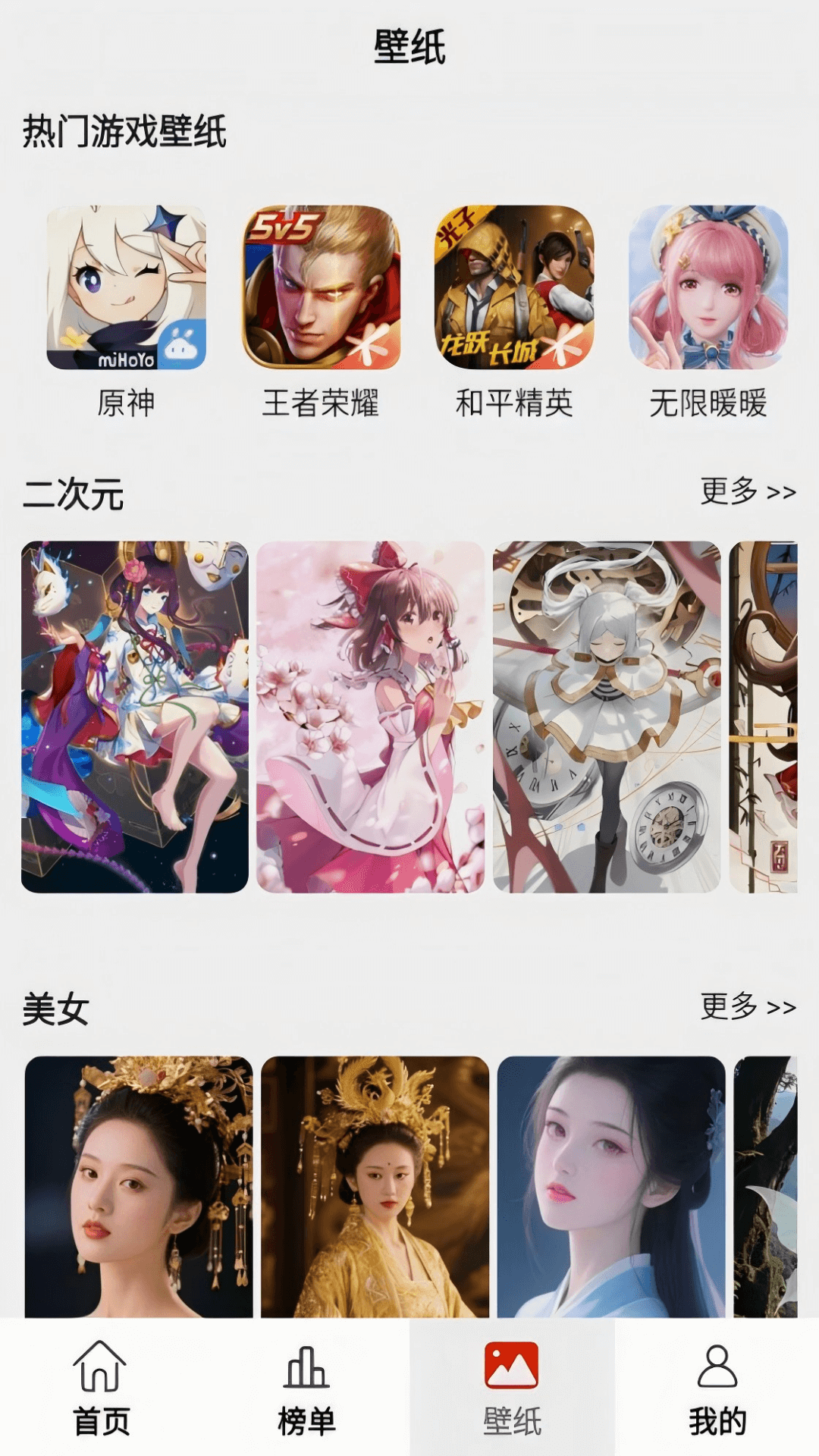Open 更多 link for 二次元 section

[747, 491]
